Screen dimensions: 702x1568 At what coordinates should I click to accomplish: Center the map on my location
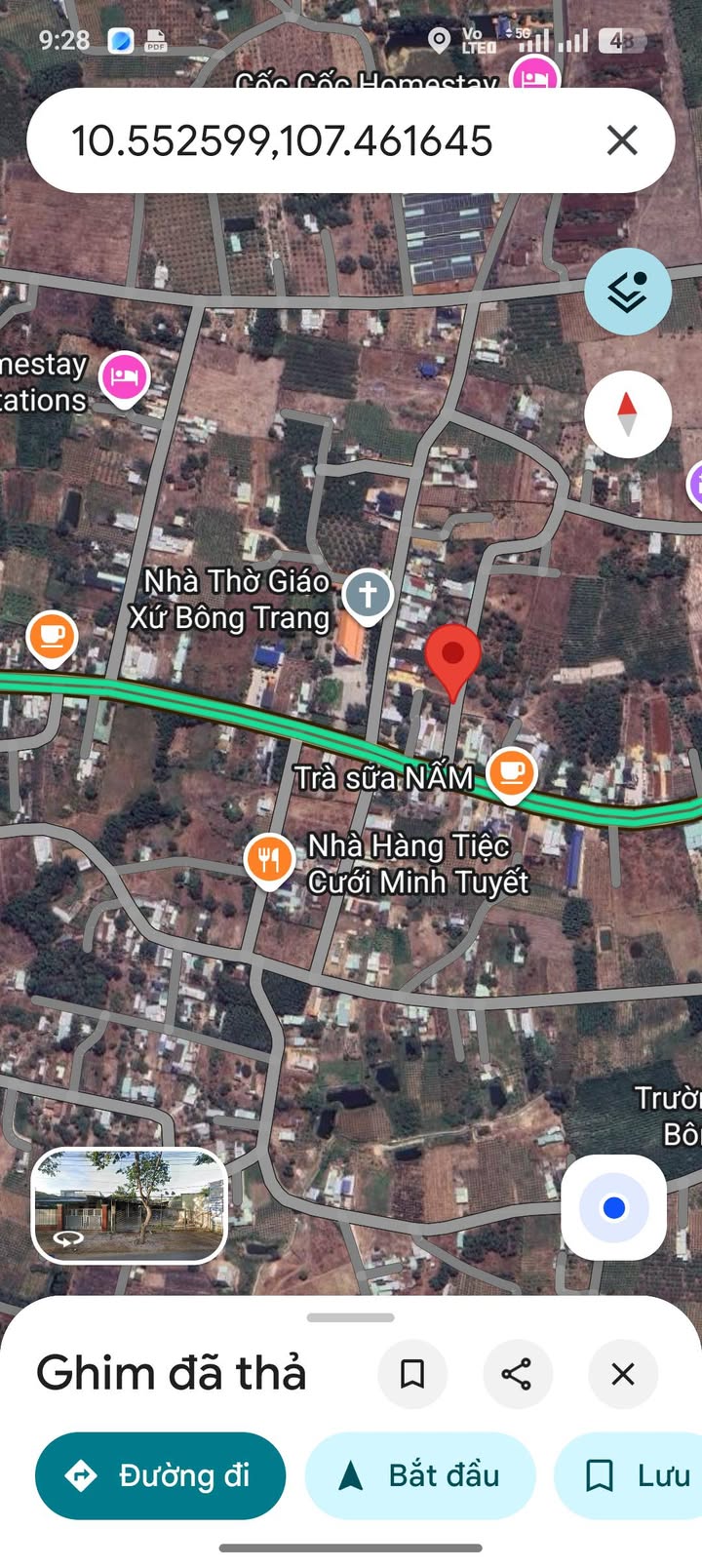pyautogui.click(x=613, y=1207)
